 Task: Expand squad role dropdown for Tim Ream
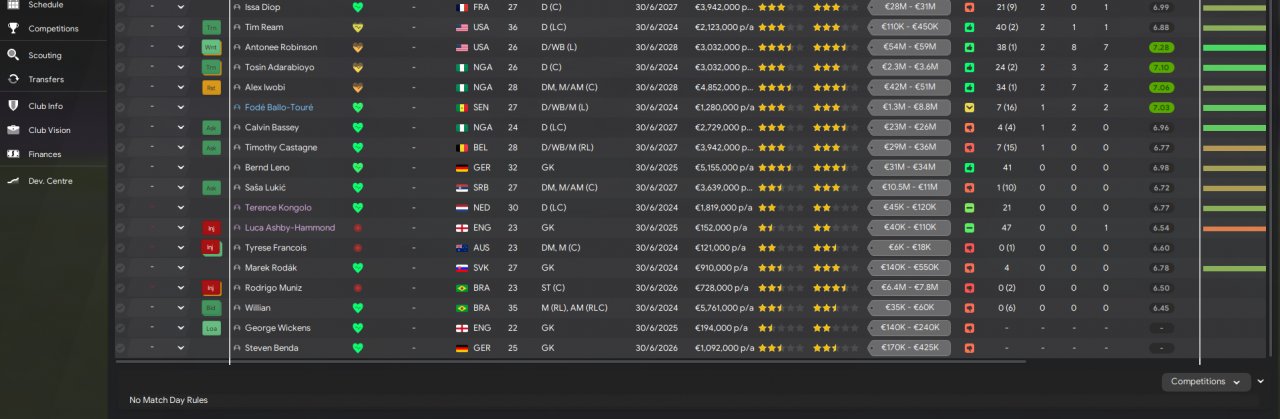tap(181, 27)
